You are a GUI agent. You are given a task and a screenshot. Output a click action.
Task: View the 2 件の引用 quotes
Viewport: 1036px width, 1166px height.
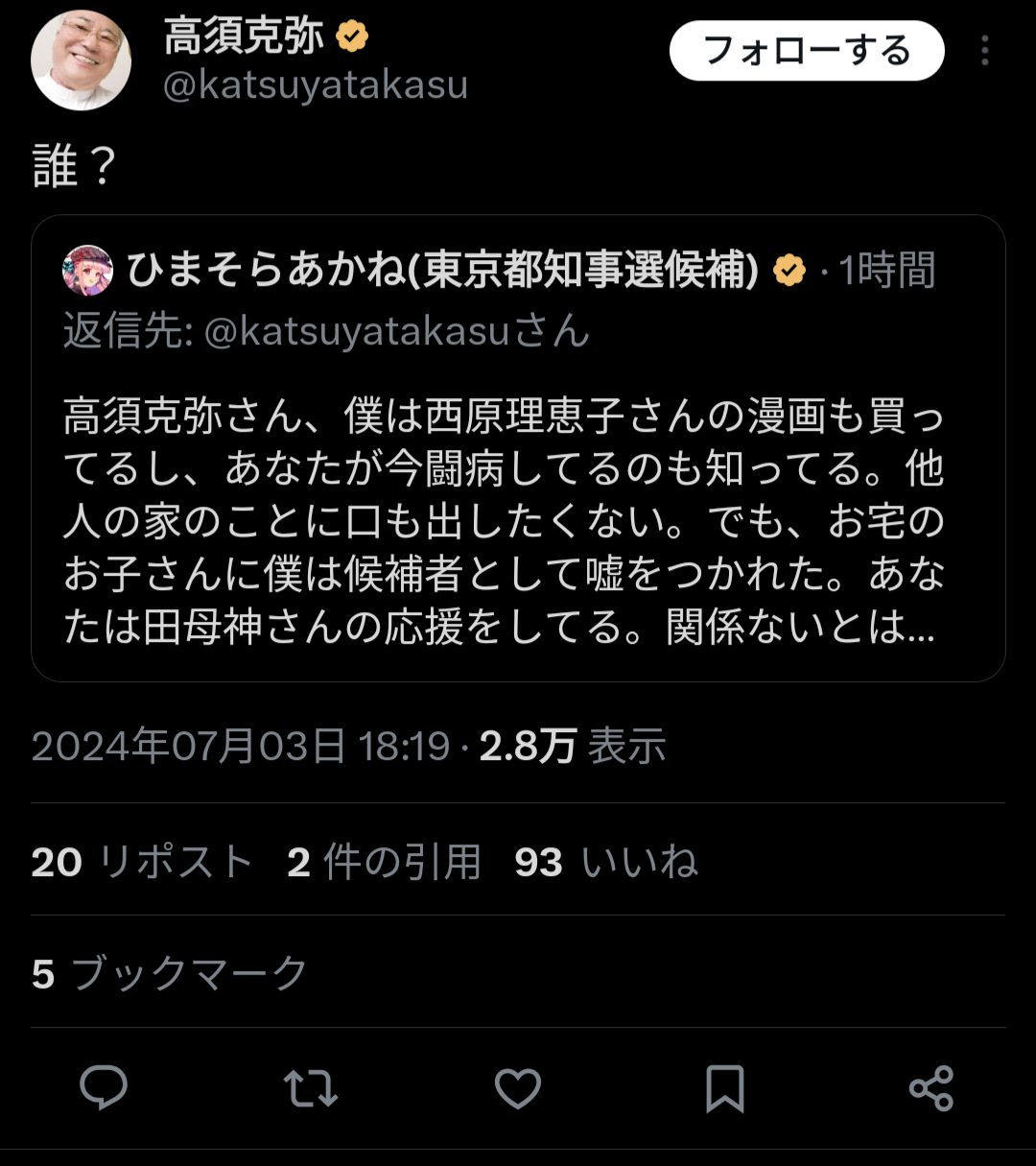click(384, 862)
